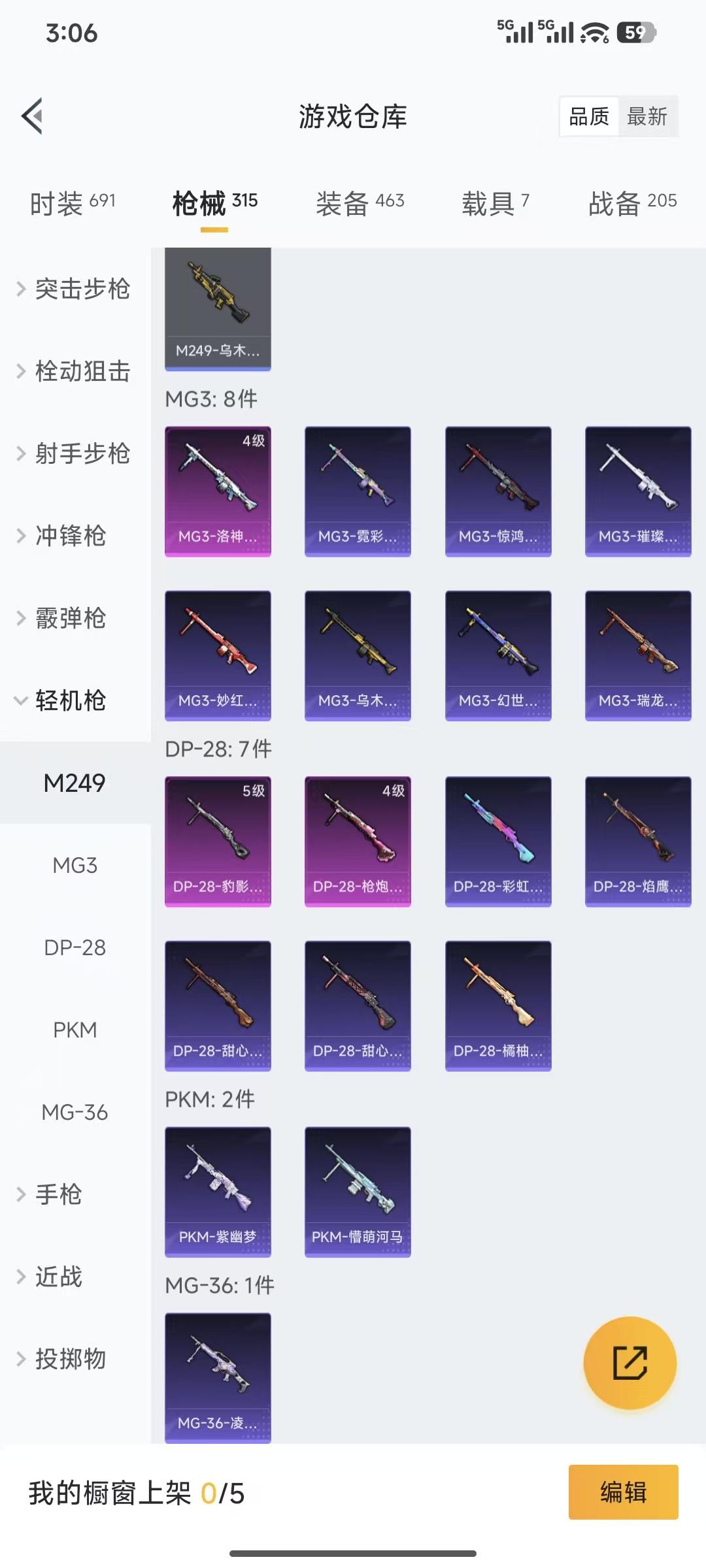Open the share/export floating yellow icon
This screenshot has height=1568, width=706.
pos(630,1365)
